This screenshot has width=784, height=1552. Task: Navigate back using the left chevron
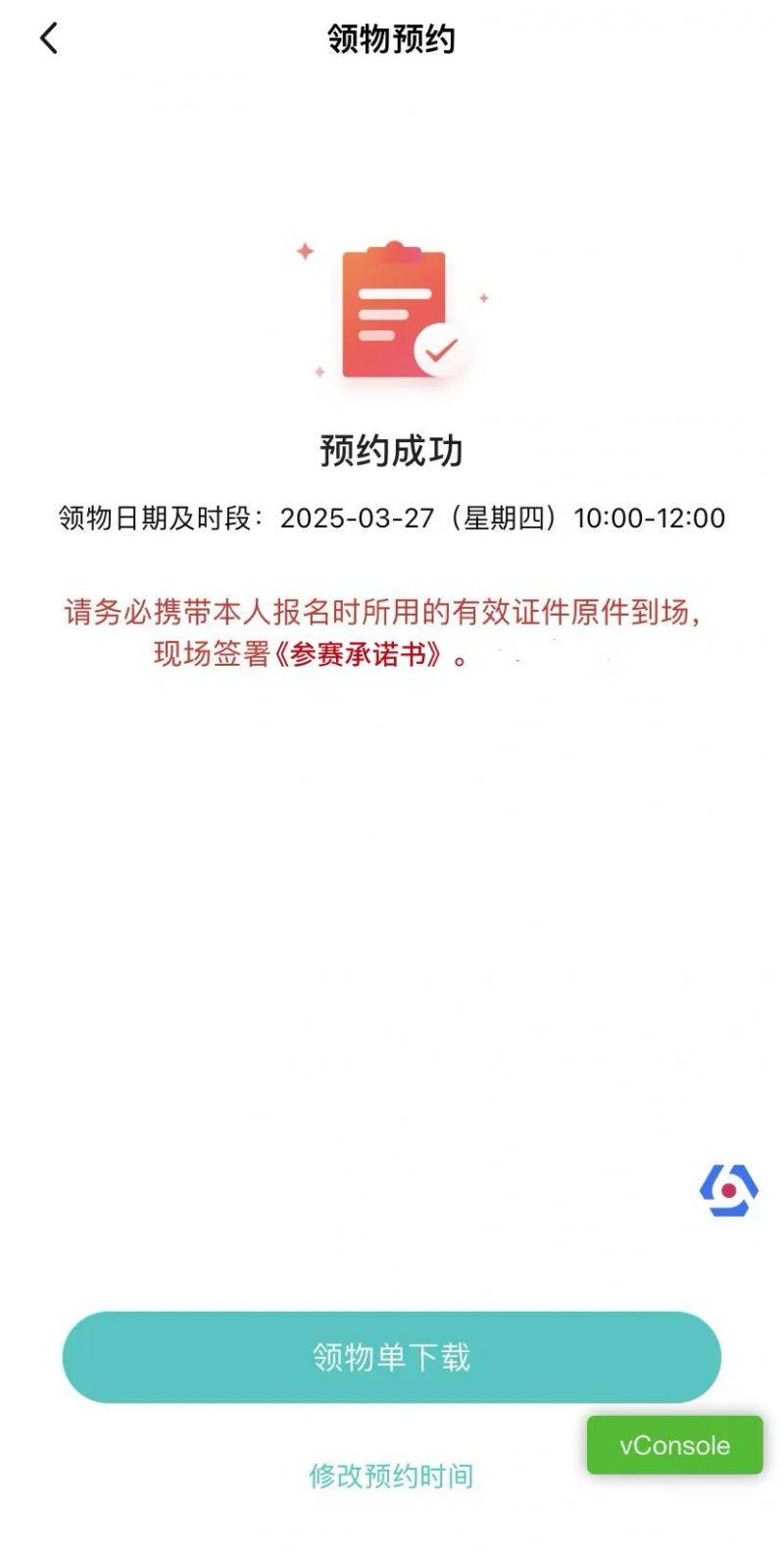point(47,37)
